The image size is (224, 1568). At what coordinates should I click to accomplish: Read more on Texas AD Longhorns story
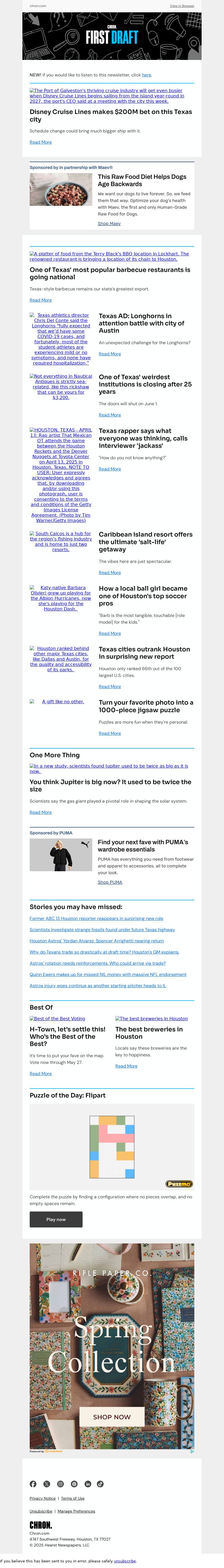point(109,354)
